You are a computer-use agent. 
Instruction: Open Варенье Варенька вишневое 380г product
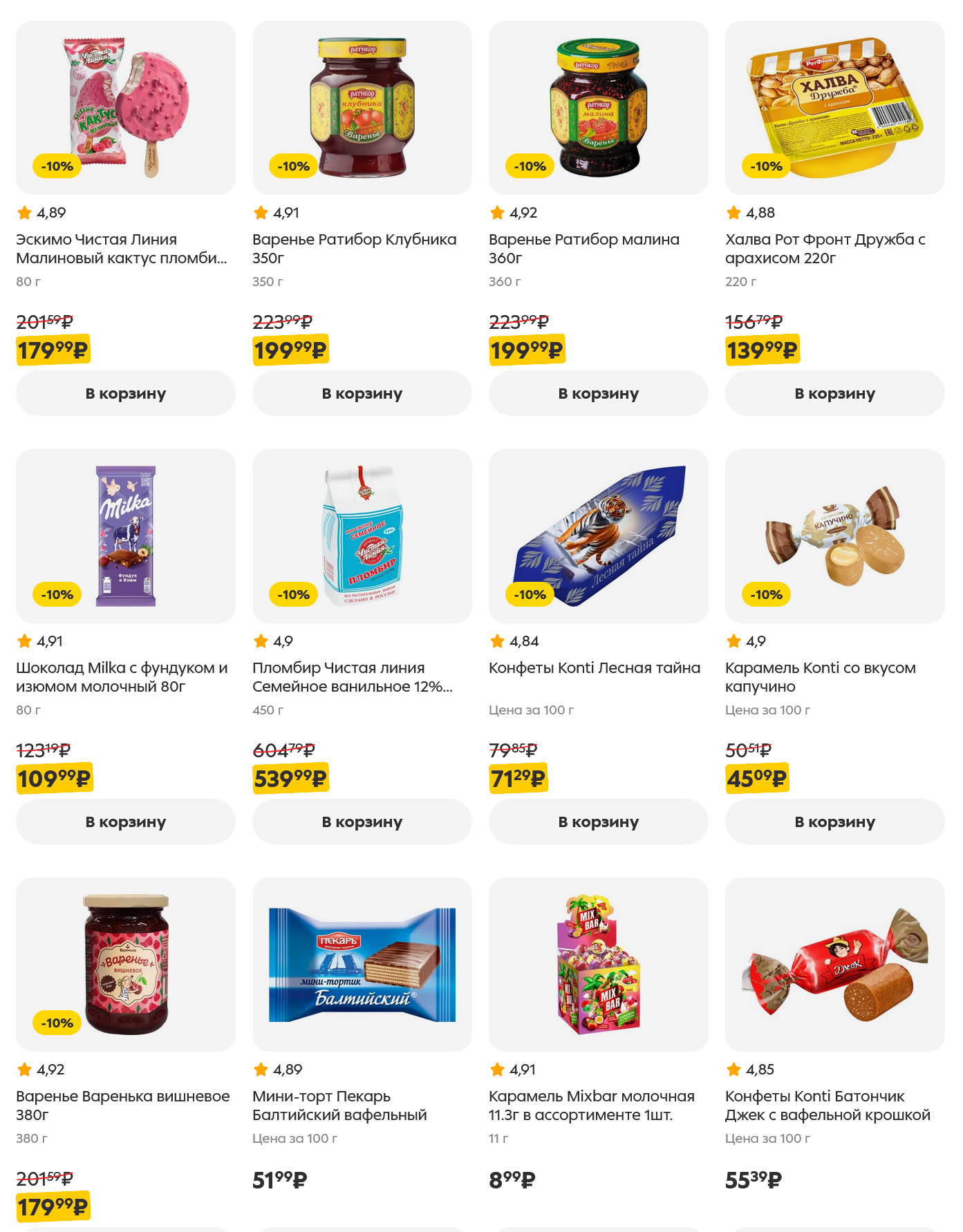click(125, 965)
